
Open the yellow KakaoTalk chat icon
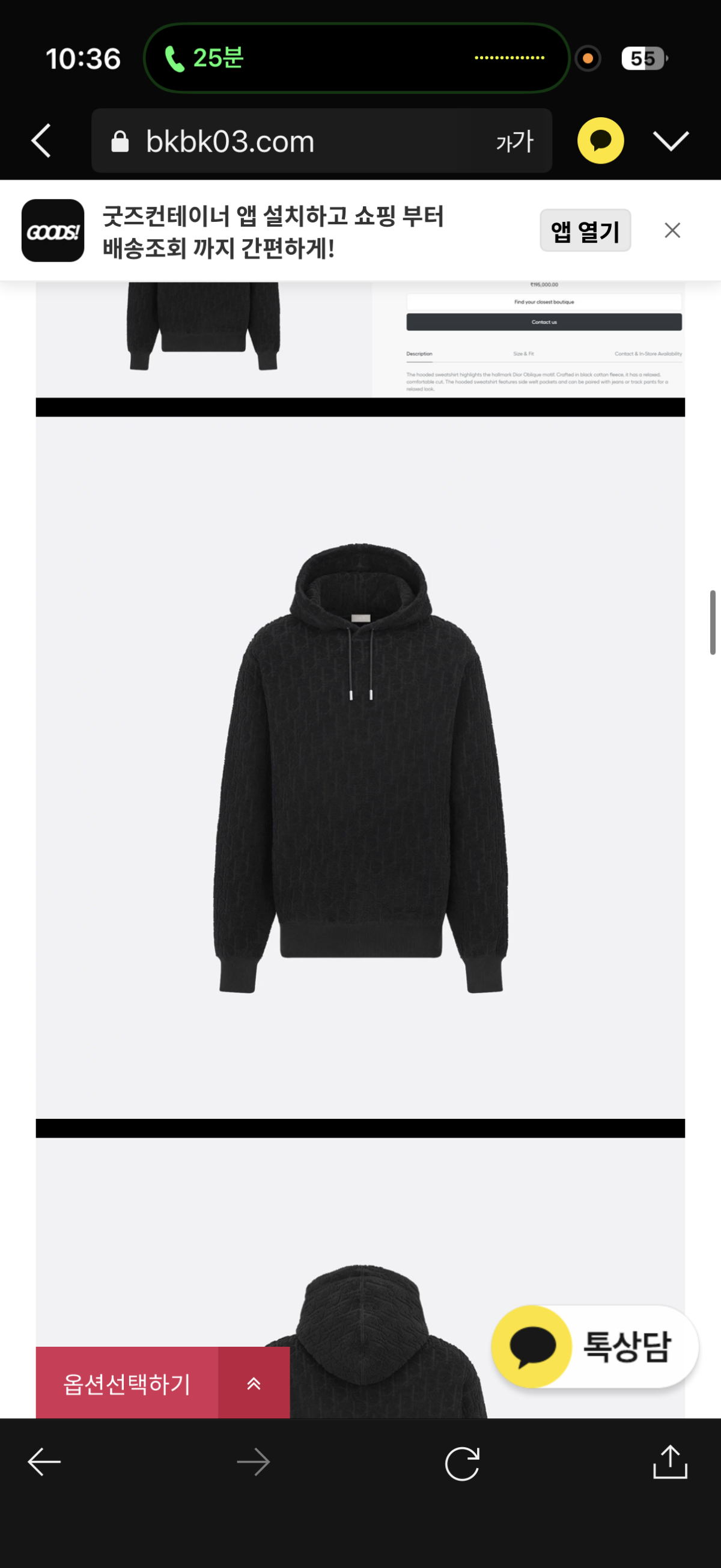pos(600,141)
